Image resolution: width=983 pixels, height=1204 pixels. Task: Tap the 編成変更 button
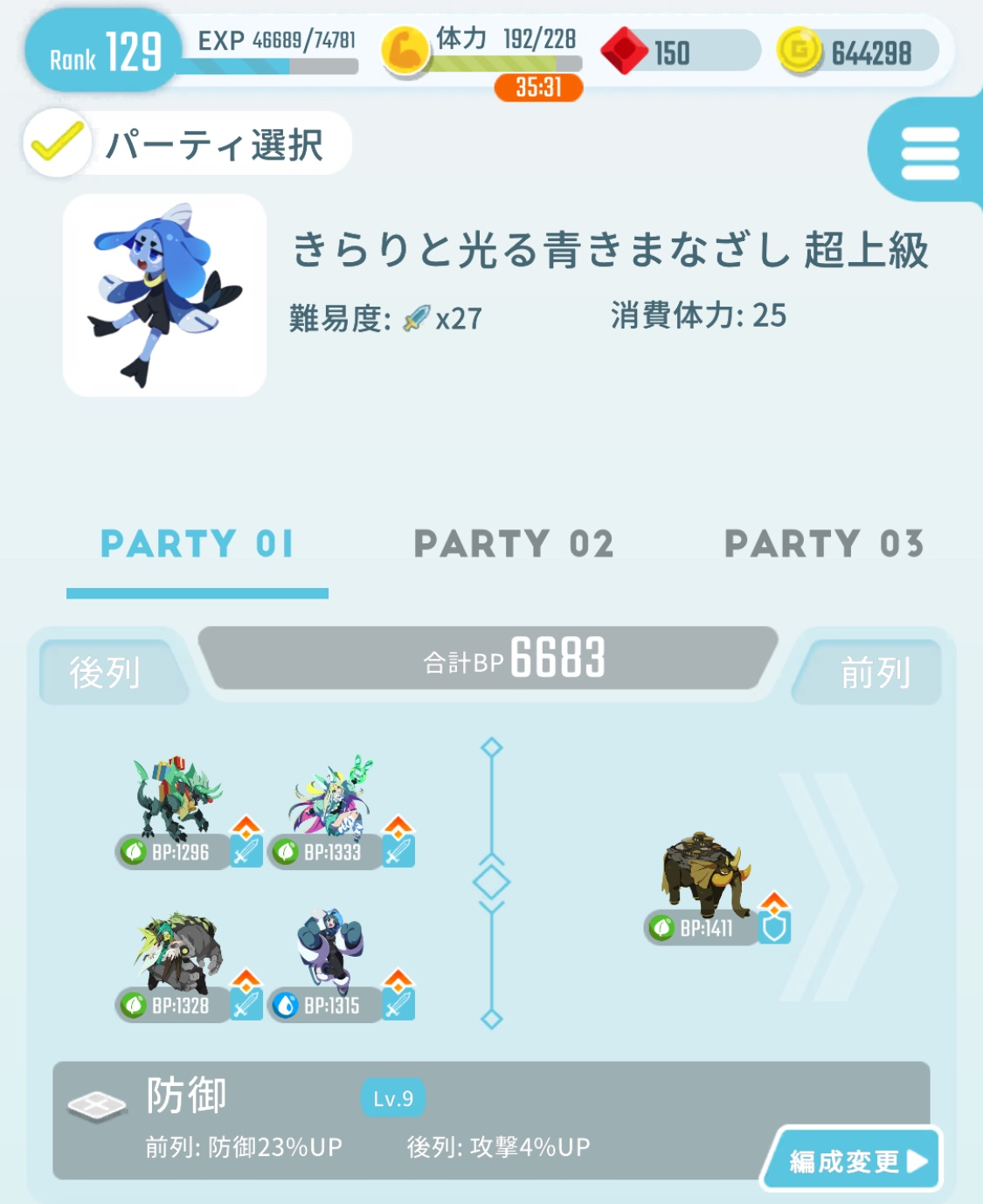[x=854, y=1160]
